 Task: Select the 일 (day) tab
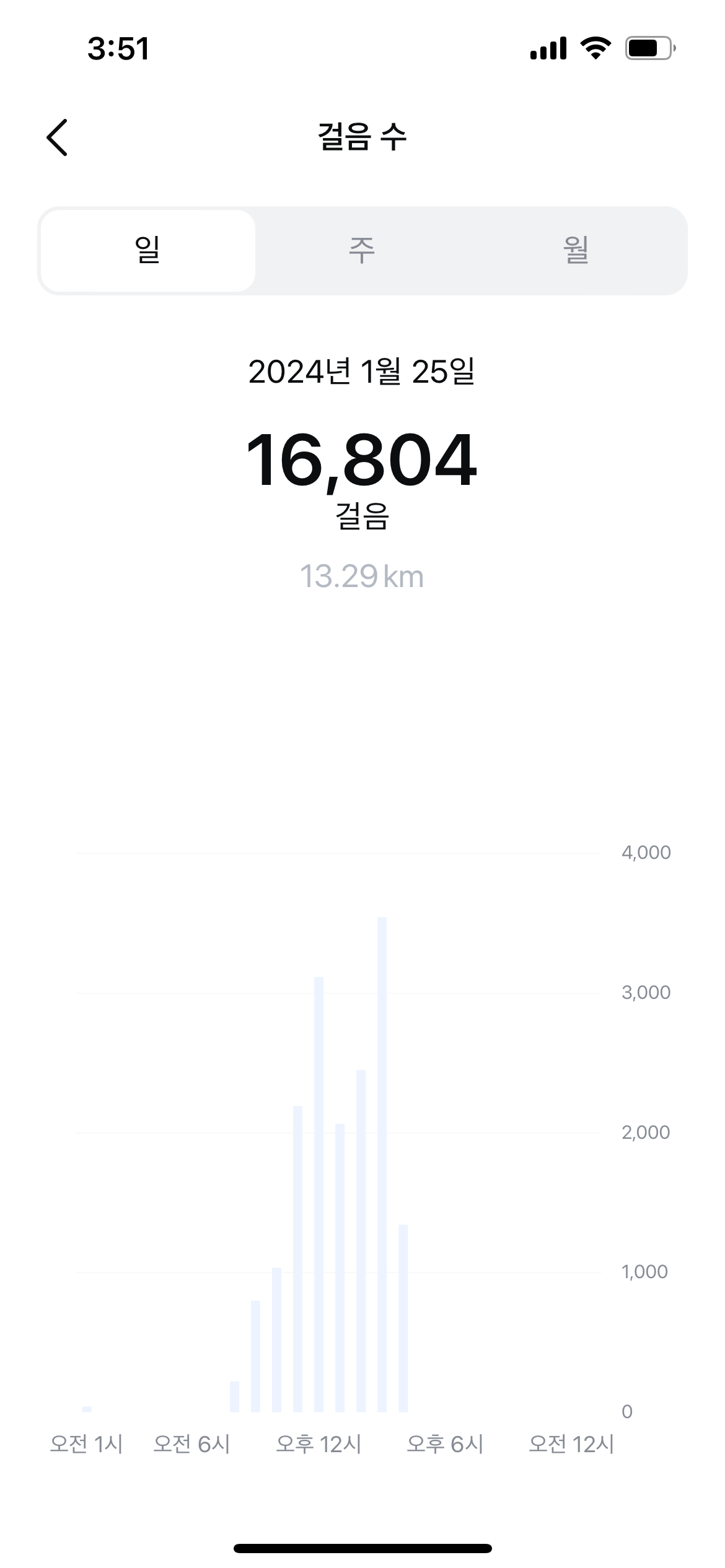coord(147,251)
